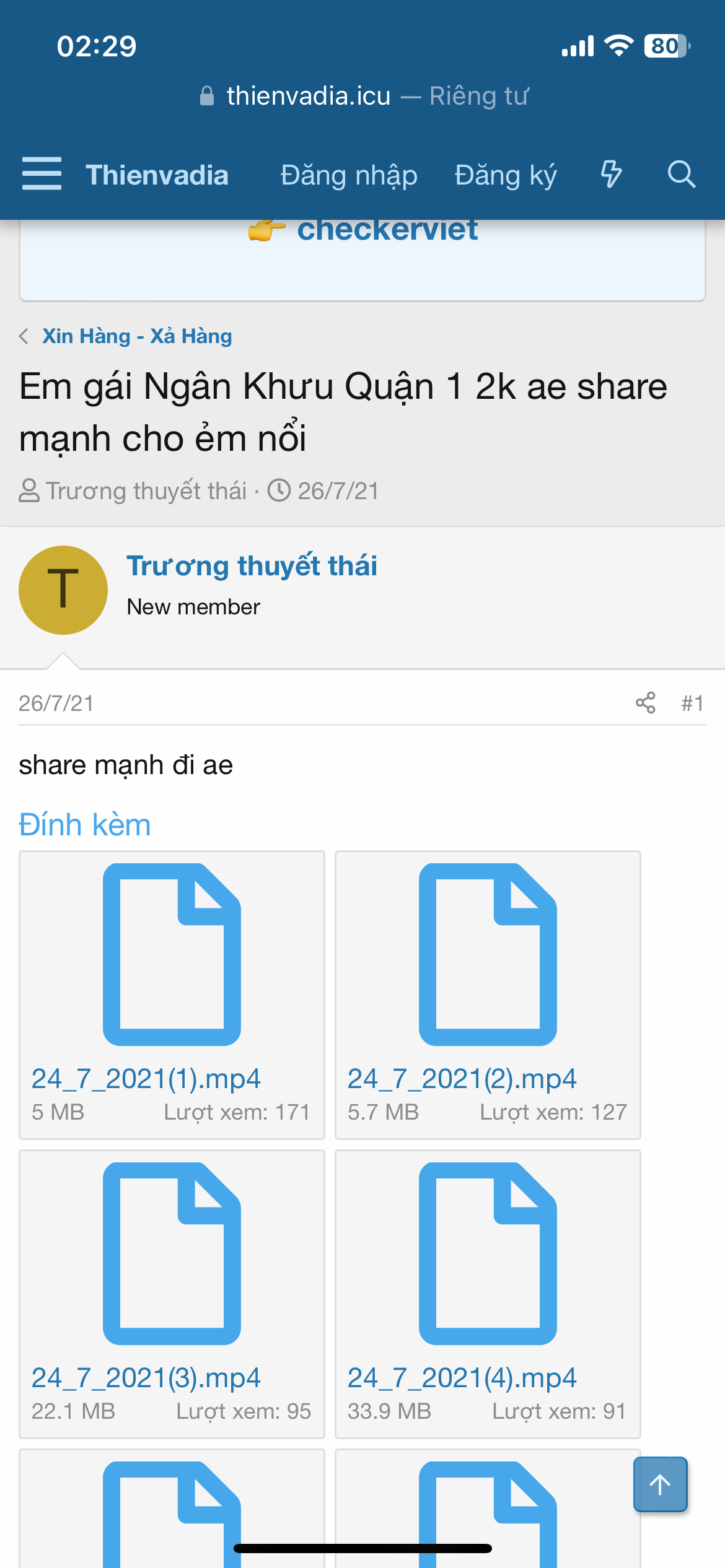Viewport: 725px width, 1568px height.
Task: Open the search panel
Action: point(681,175)
